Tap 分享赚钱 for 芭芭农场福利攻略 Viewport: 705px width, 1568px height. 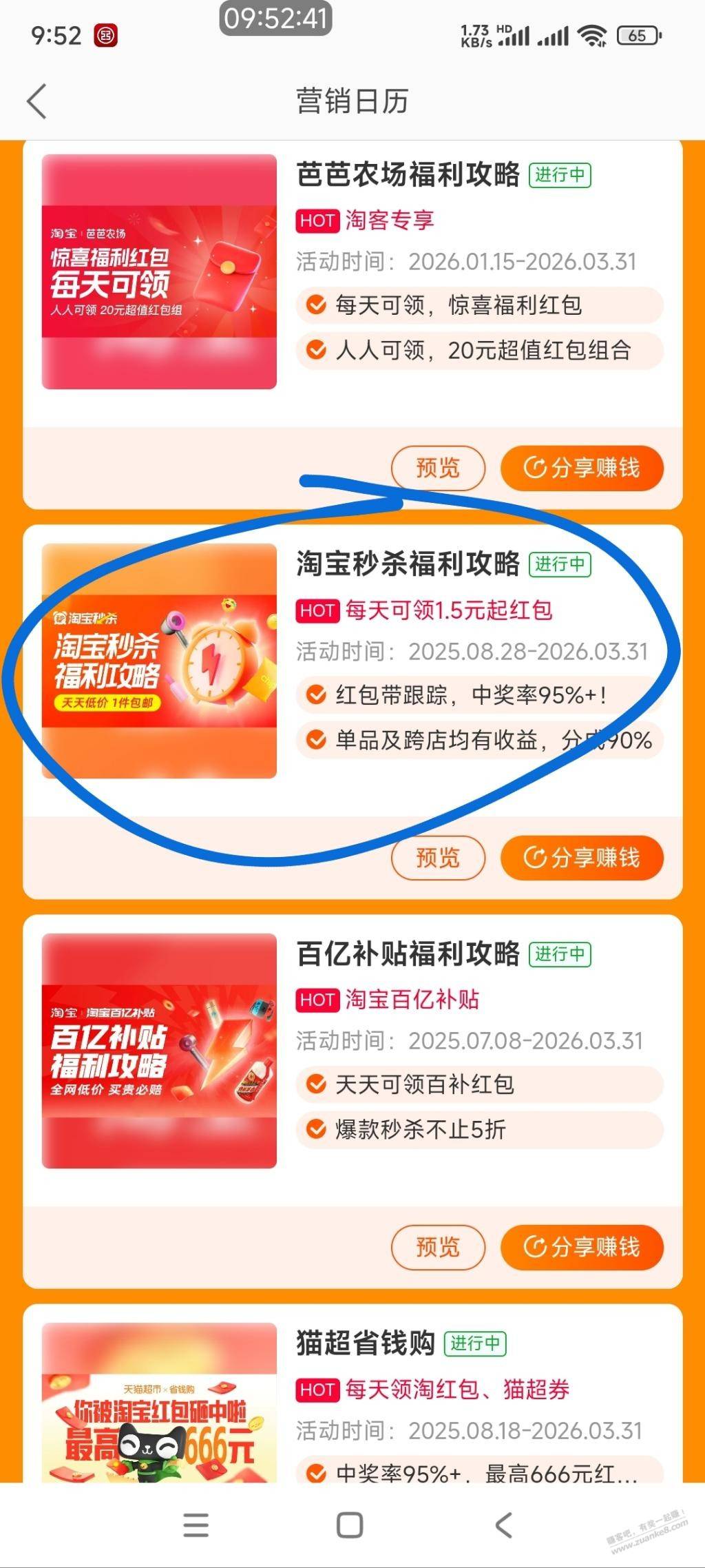point(582,468)
